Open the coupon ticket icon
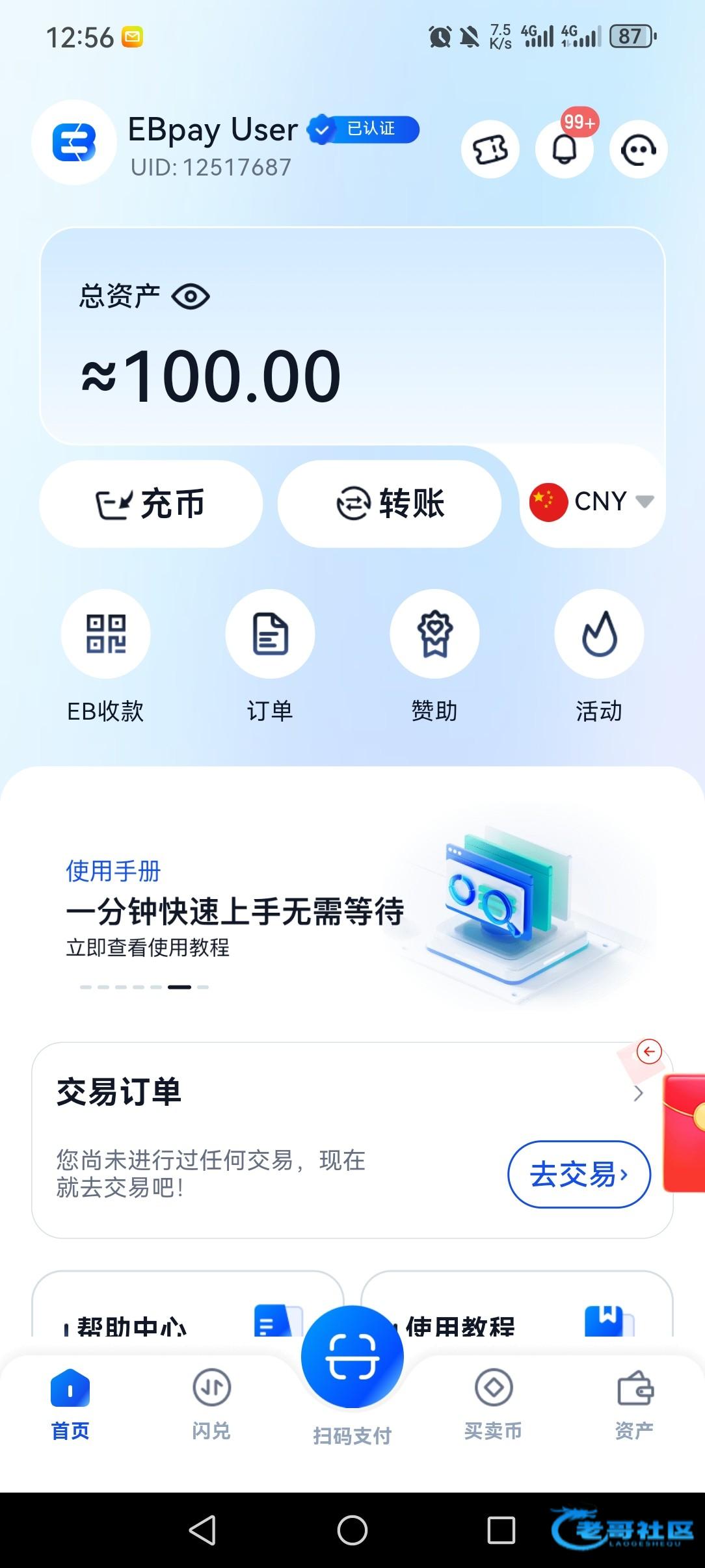This screenshot has height=1568, width=705. coord(490,150)
